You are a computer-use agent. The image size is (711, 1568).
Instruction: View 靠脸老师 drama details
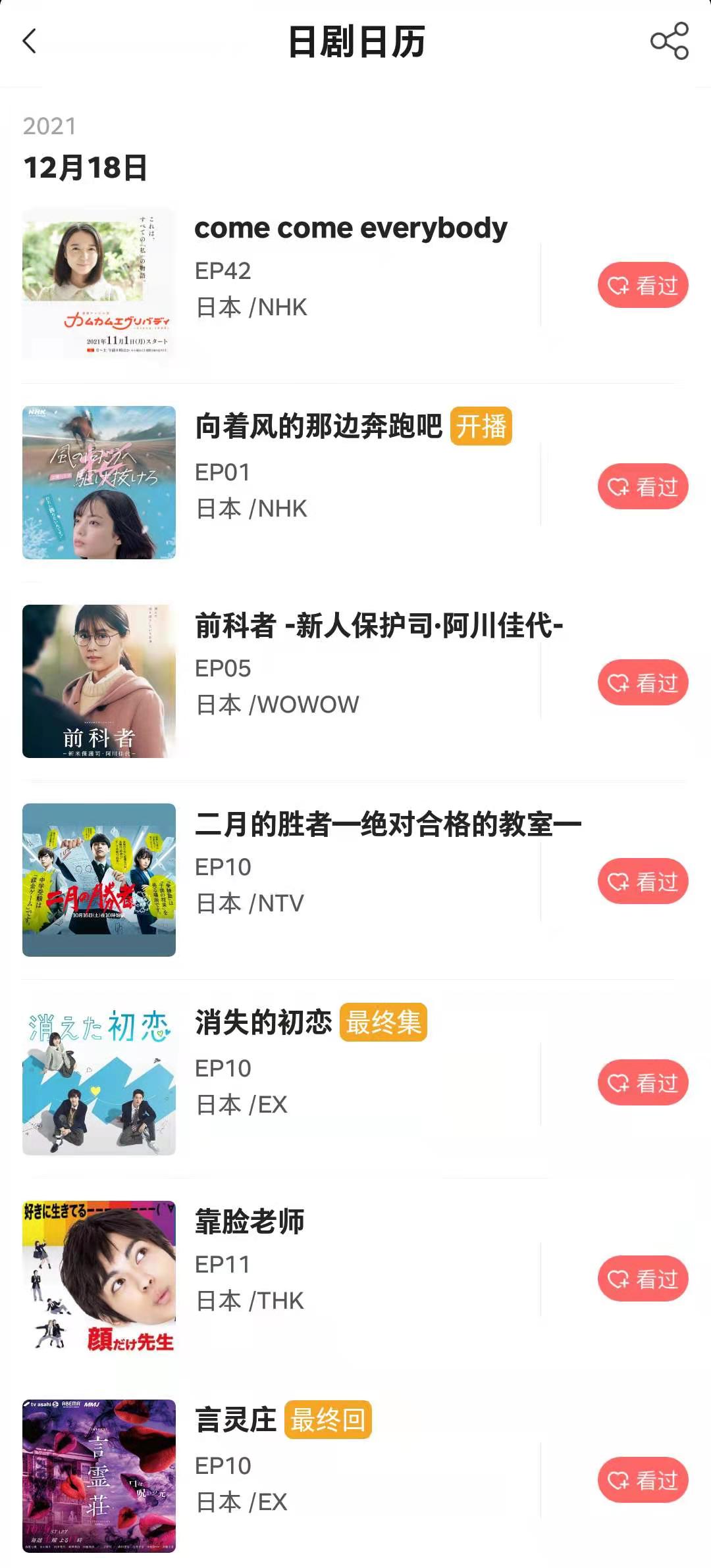(250, 1222)
